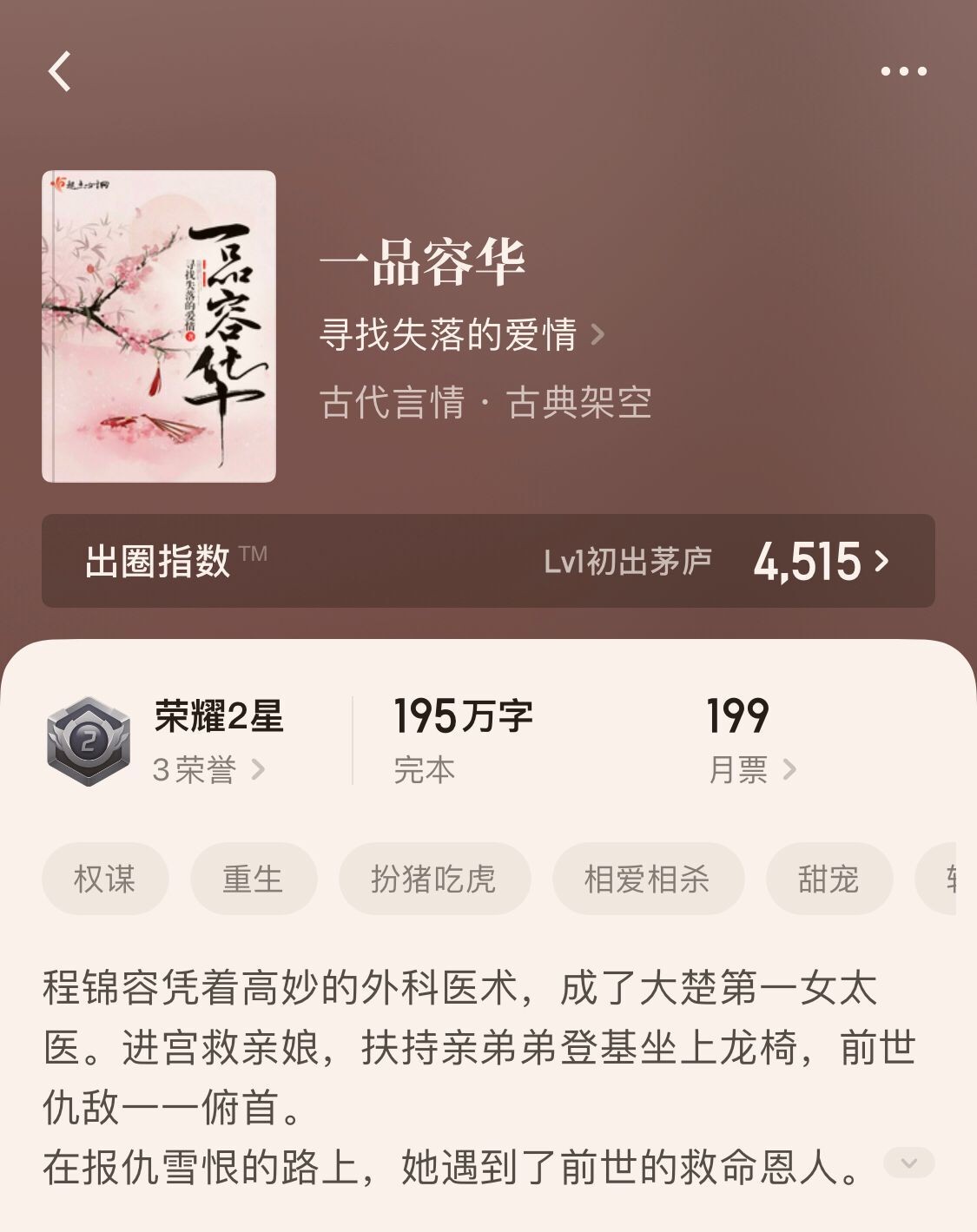Select the 扮猪吃虎 tag chip
Image resolution: width=977 pixels, height=1232 pixels.
tap(433, 879)
